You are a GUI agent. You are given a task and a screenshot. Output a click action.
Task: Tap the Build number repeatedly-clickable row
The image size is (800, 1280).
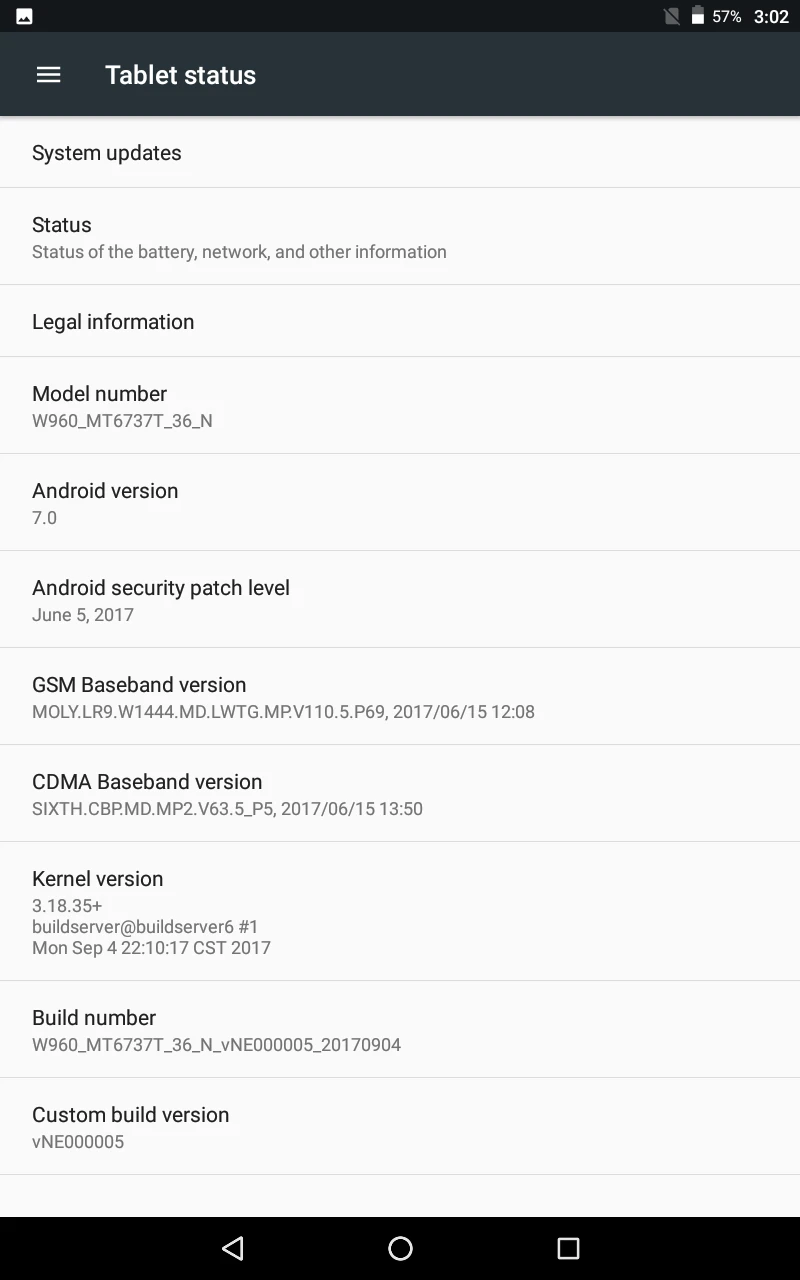(400, 1029)
